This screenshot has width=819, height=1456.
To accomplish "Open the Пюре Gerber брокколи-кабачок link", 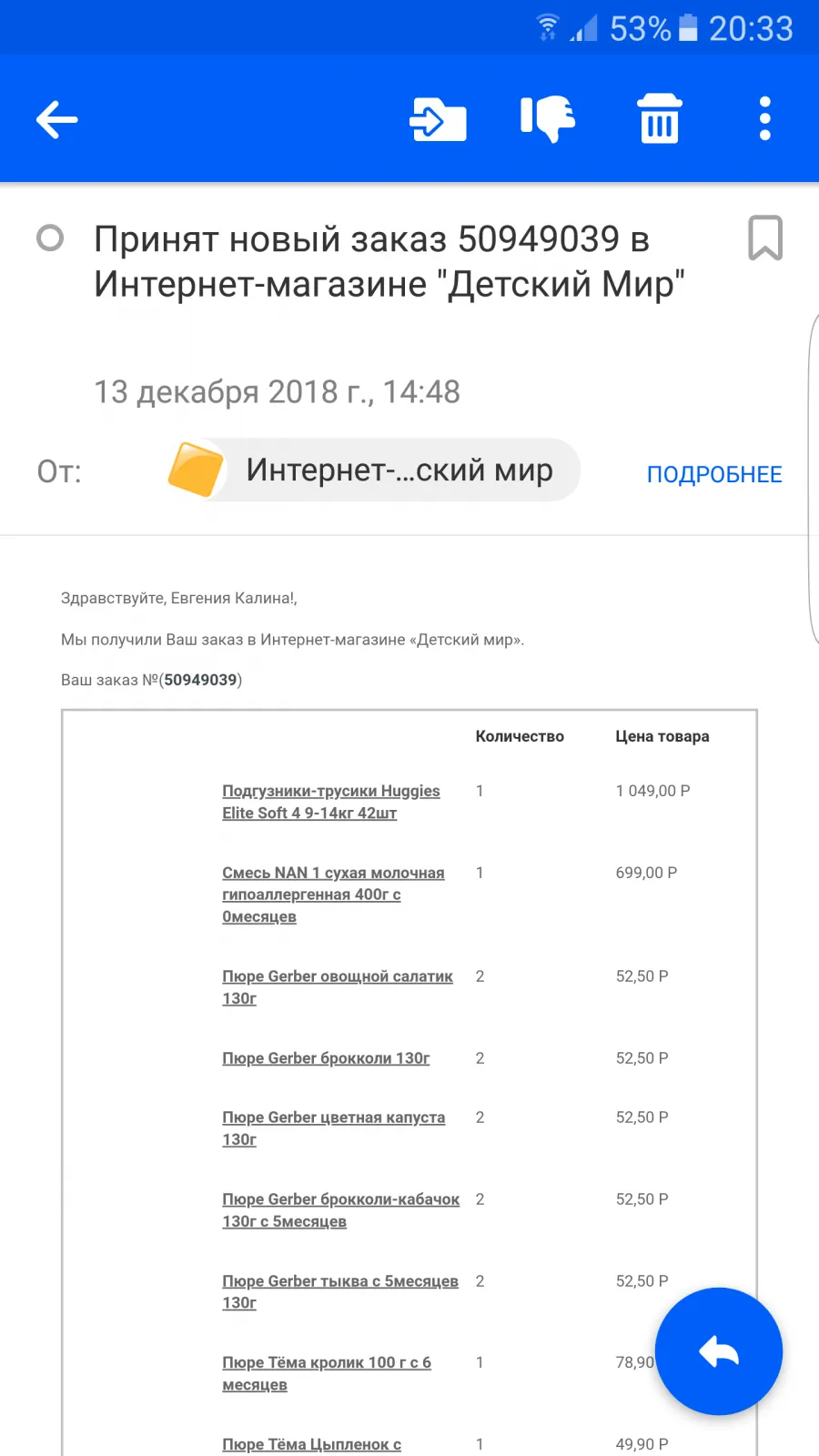I will 341,1210.
